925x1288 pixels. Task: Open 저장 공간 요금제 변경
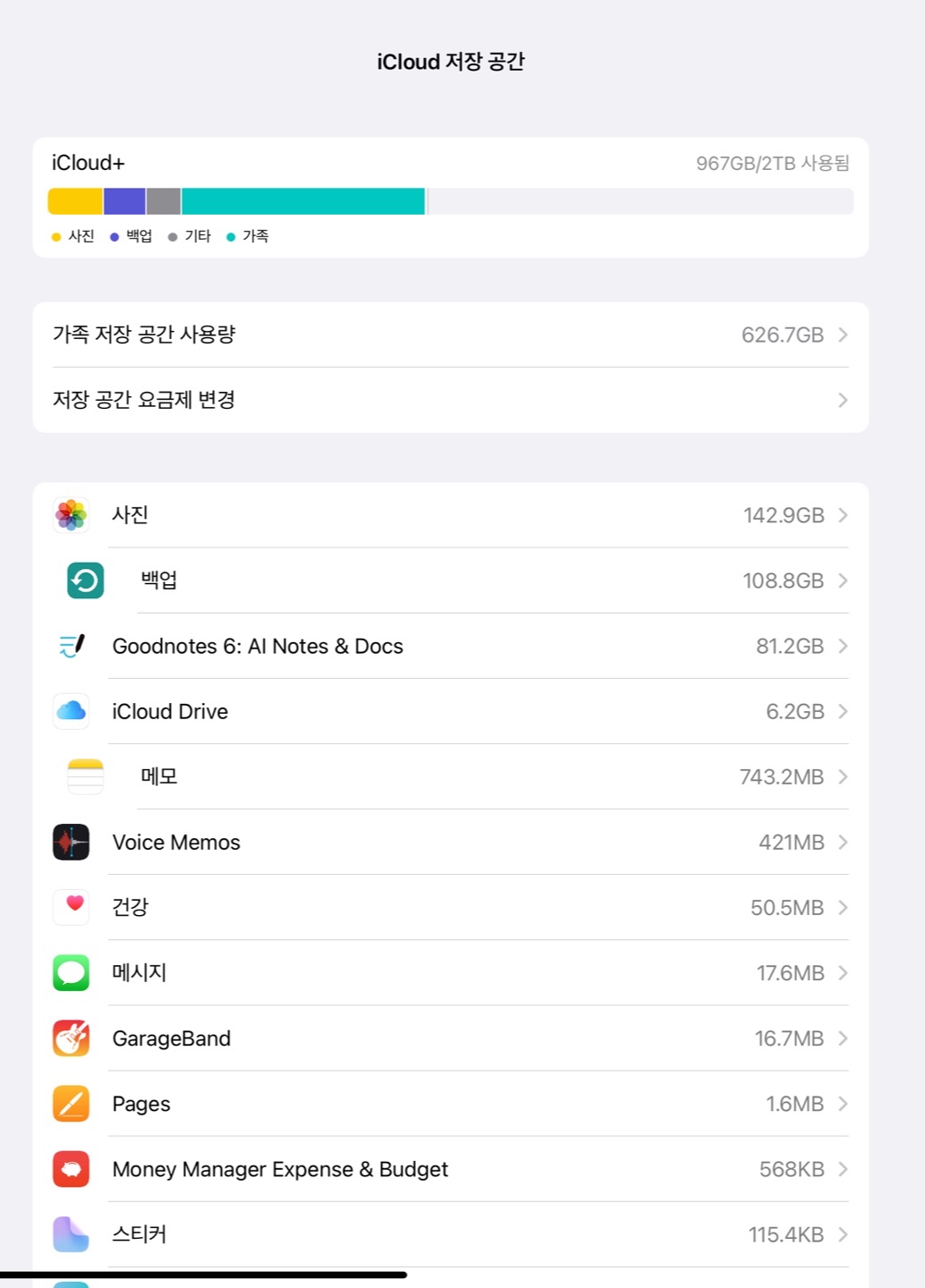[x=450, y=400]
